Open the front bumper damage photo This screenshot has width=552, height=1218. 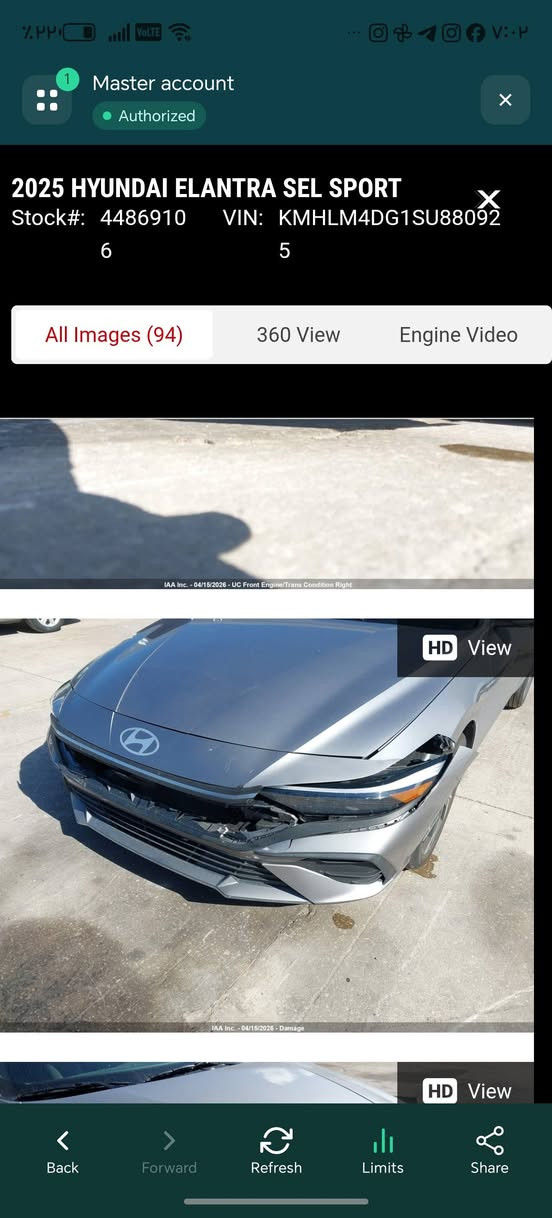coord(267,826)
